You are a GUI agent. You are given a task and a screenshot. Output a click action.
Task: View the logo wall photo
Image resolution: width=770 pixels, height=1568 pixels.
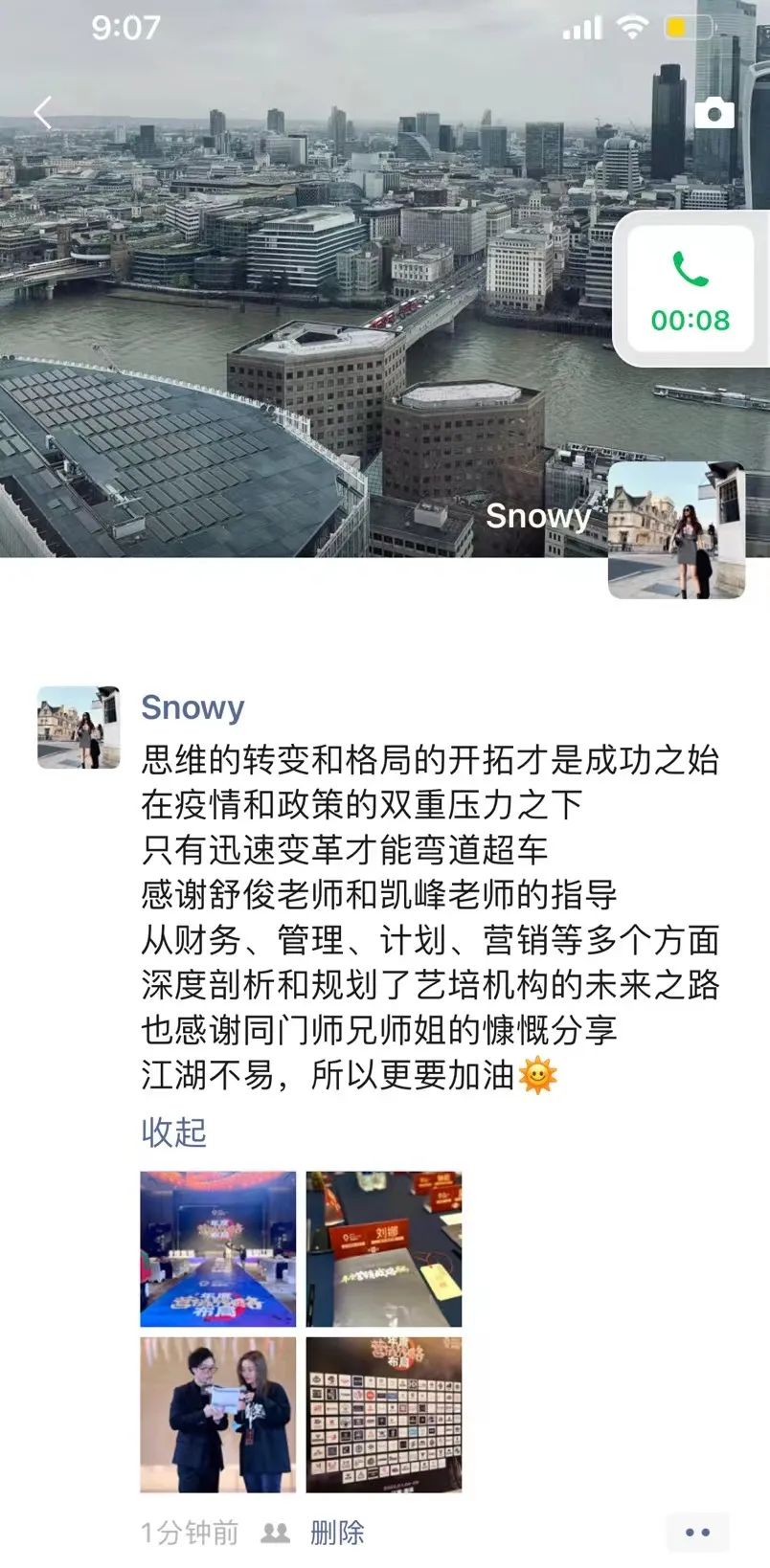coord(384,1415)
